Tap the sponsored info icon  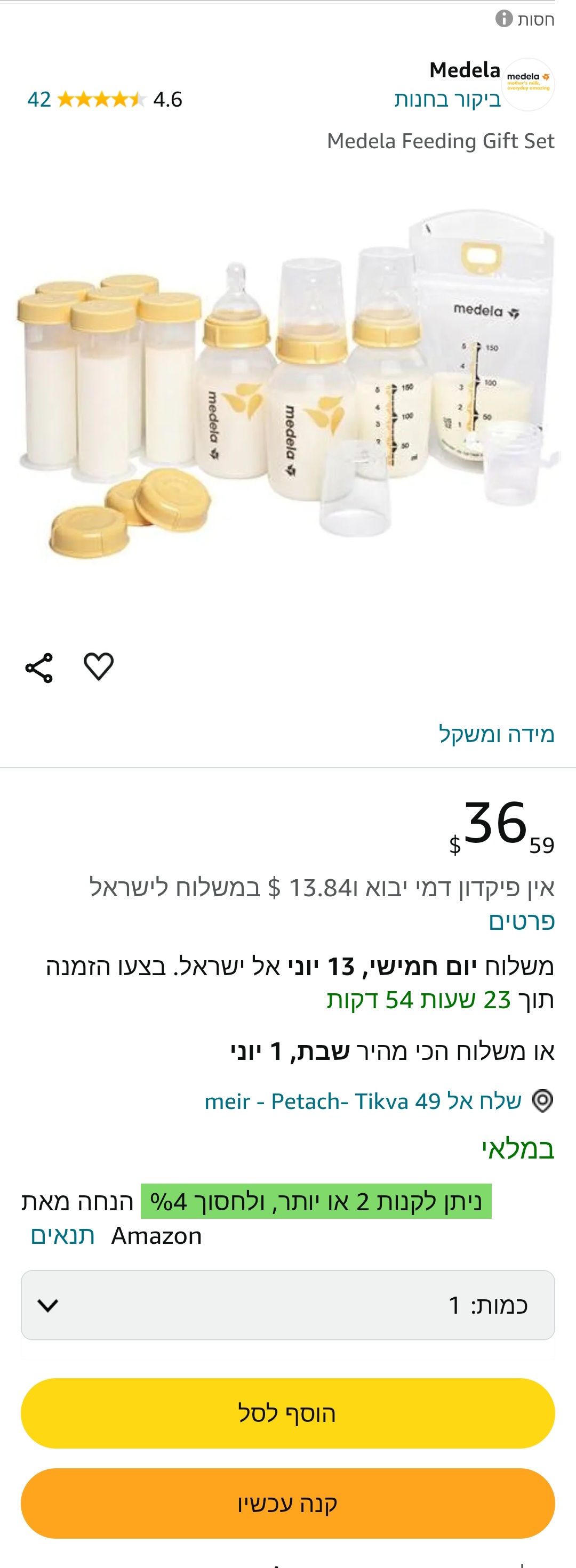point(503,19)
